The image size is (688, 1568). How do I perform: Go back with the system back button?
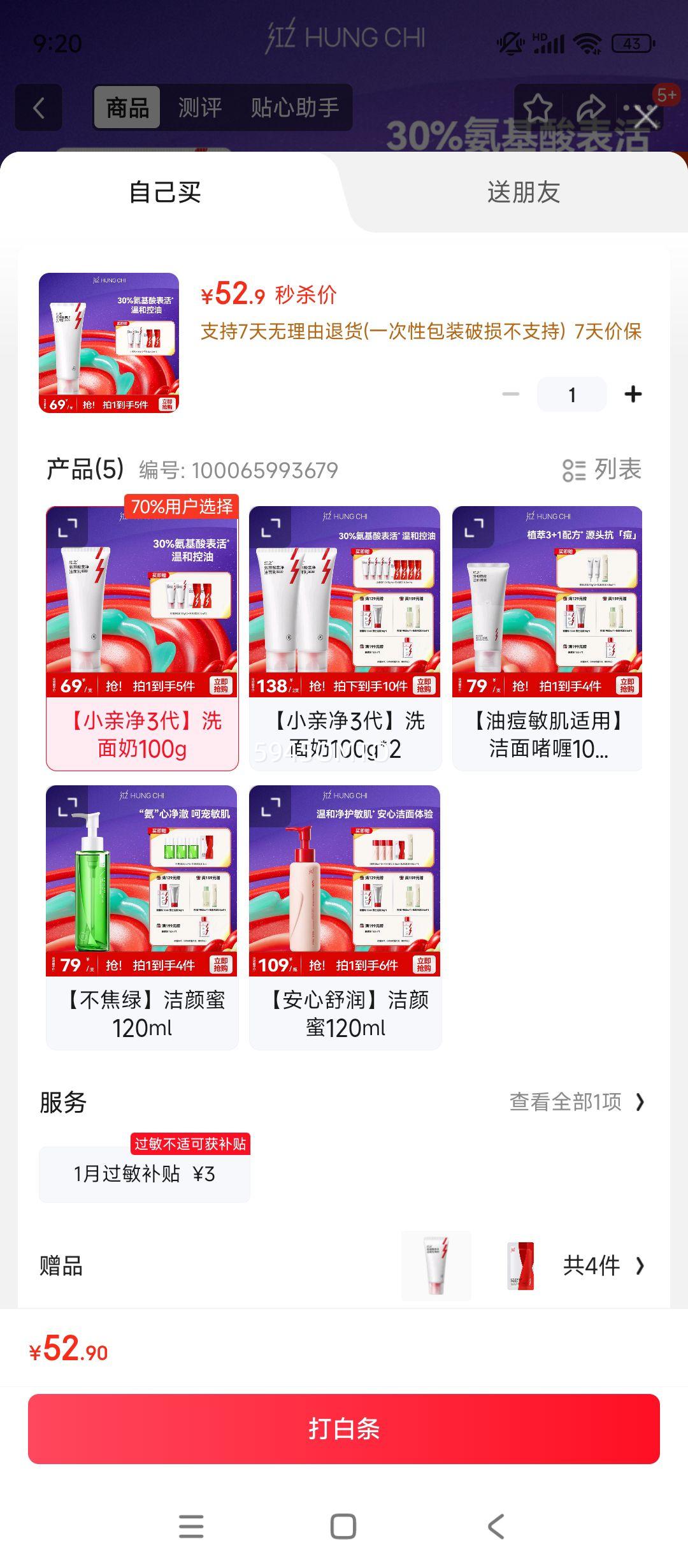tap(496, 1526)
